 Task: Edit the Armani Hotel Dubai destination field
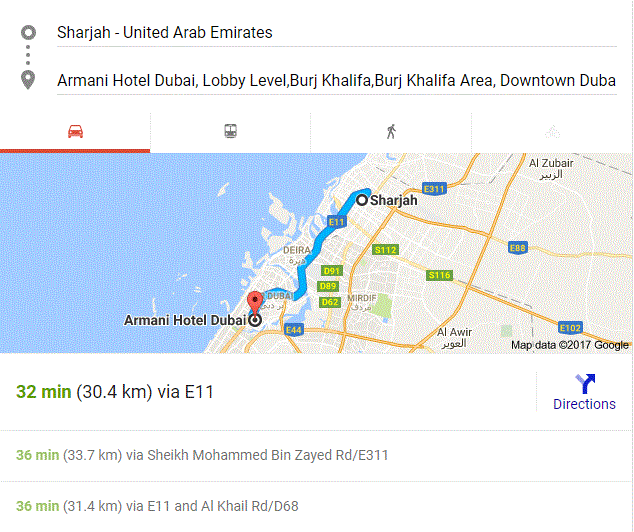pos(336,80)
